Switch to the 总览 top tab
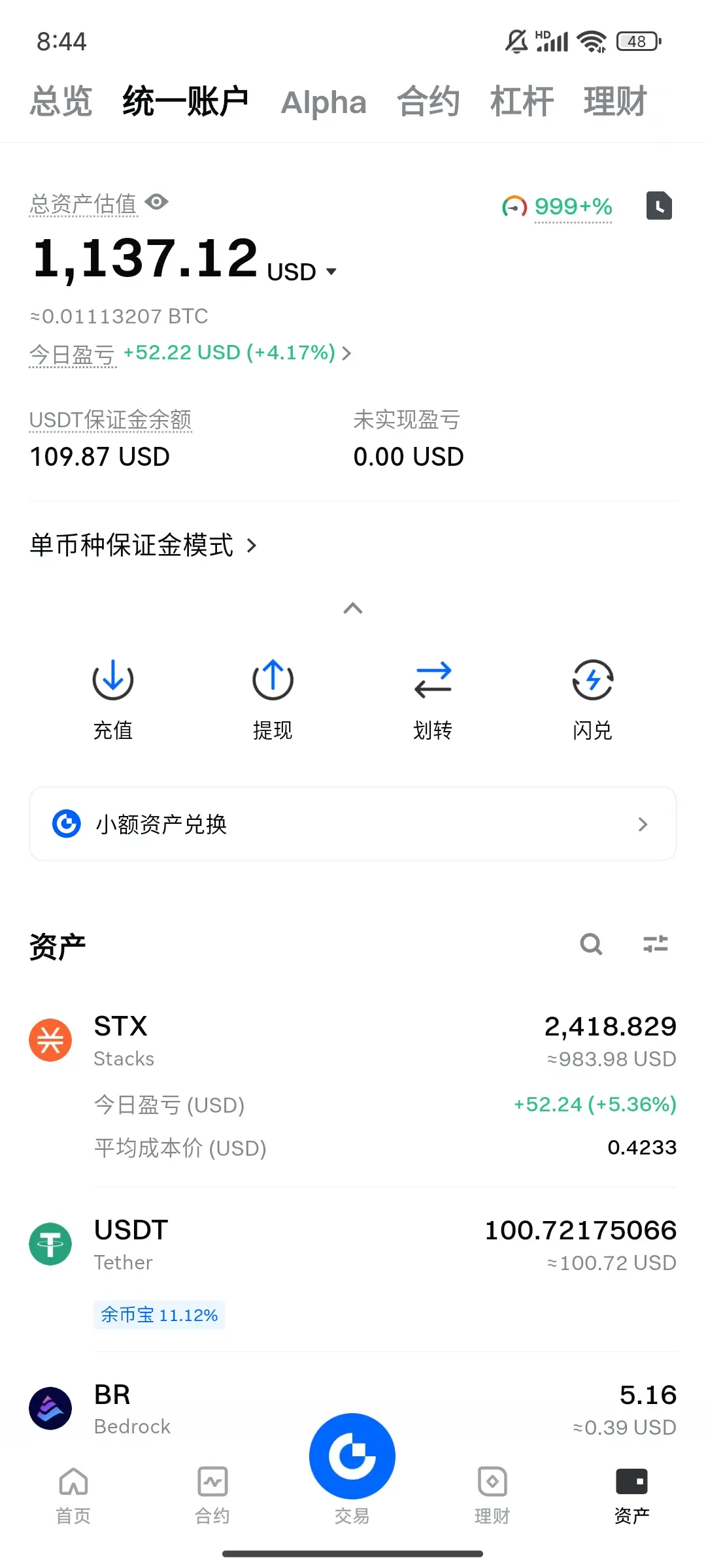This screenshot has width=706, height=1568. (x=61, y=102)
